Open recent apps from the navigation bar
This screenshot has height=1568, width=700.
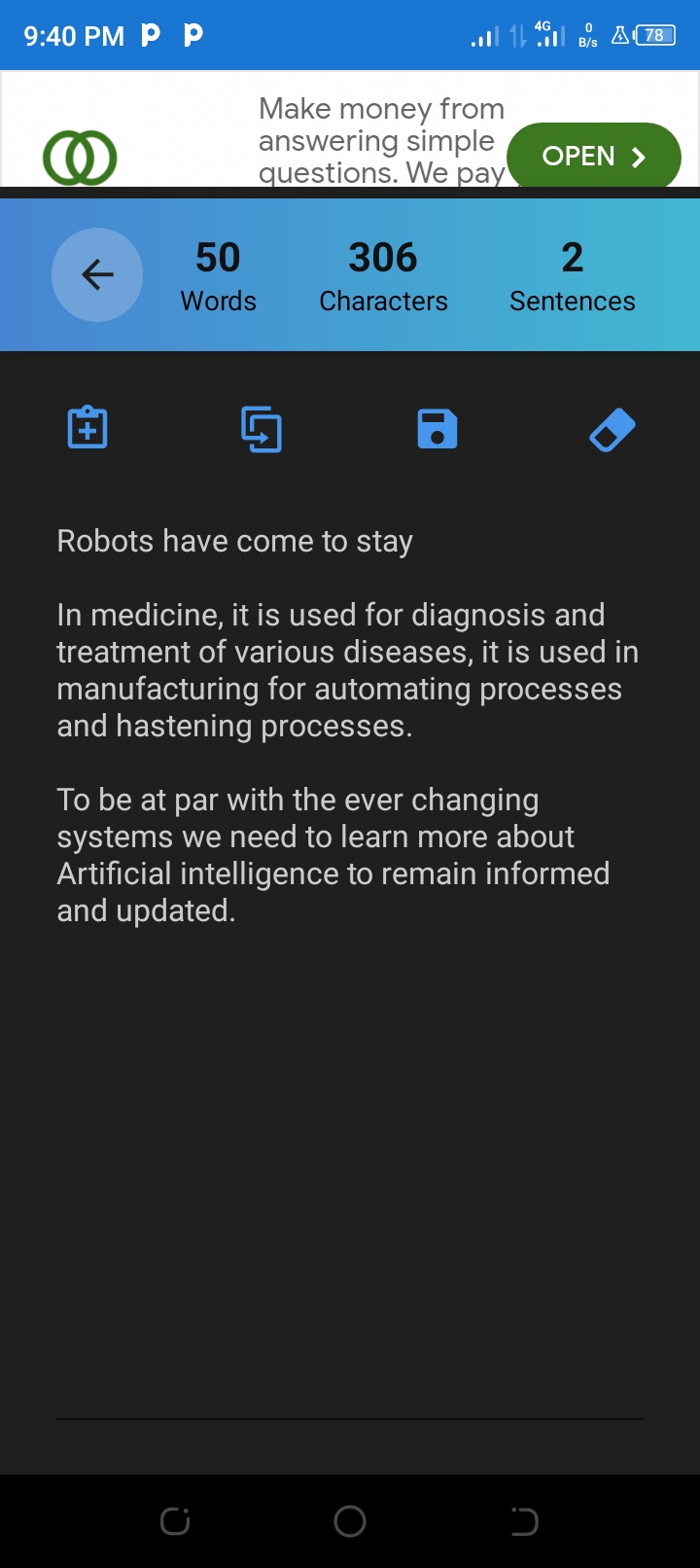click(x=175, y=1521)
